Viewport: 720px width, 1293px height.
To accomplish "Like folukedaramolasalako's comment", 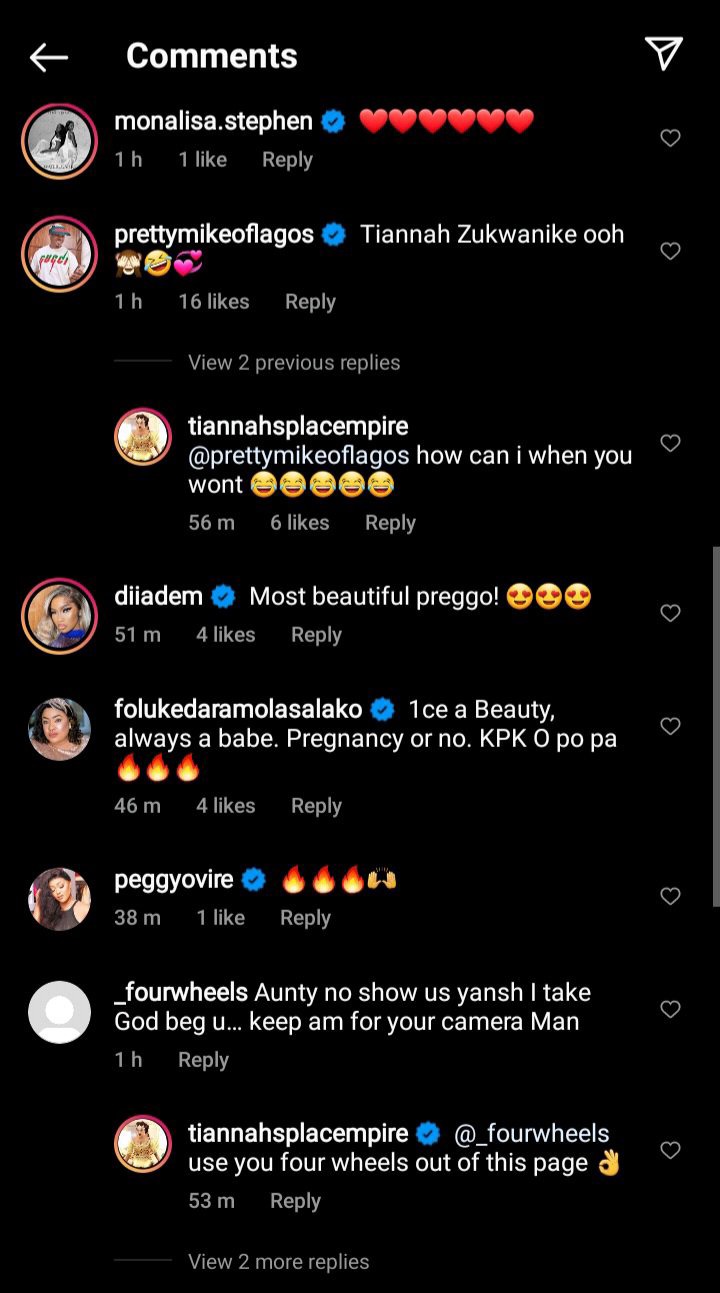I will [671, 726].
